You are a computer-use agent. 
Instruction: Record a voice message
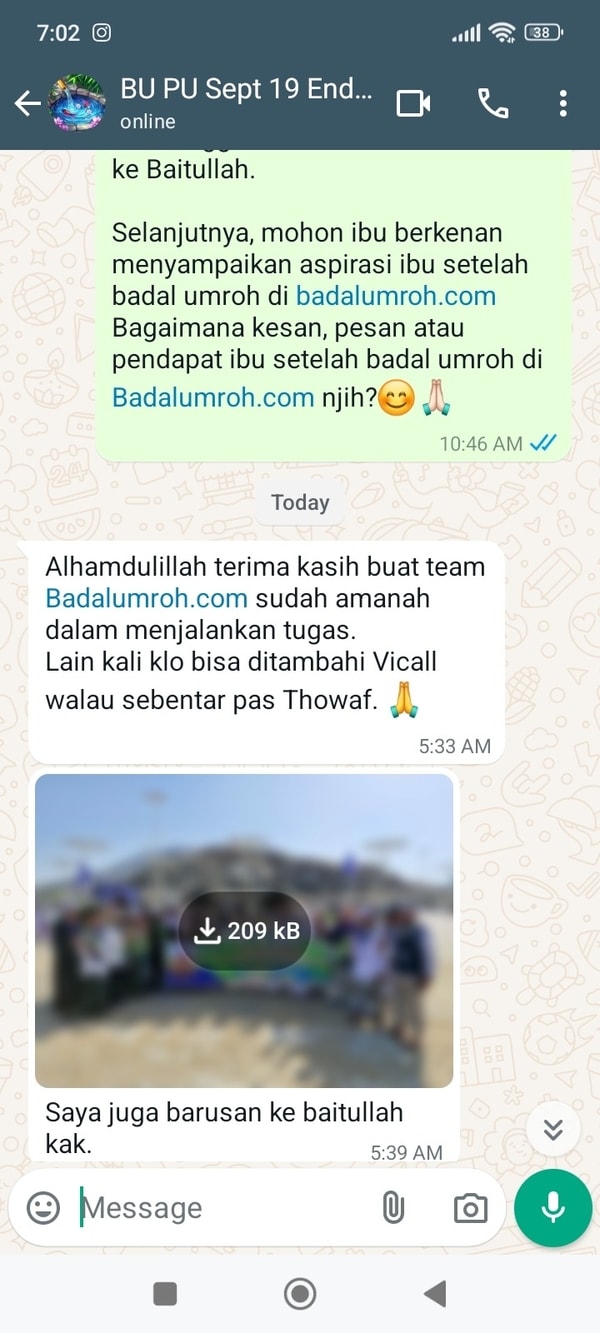(553, 1208)
